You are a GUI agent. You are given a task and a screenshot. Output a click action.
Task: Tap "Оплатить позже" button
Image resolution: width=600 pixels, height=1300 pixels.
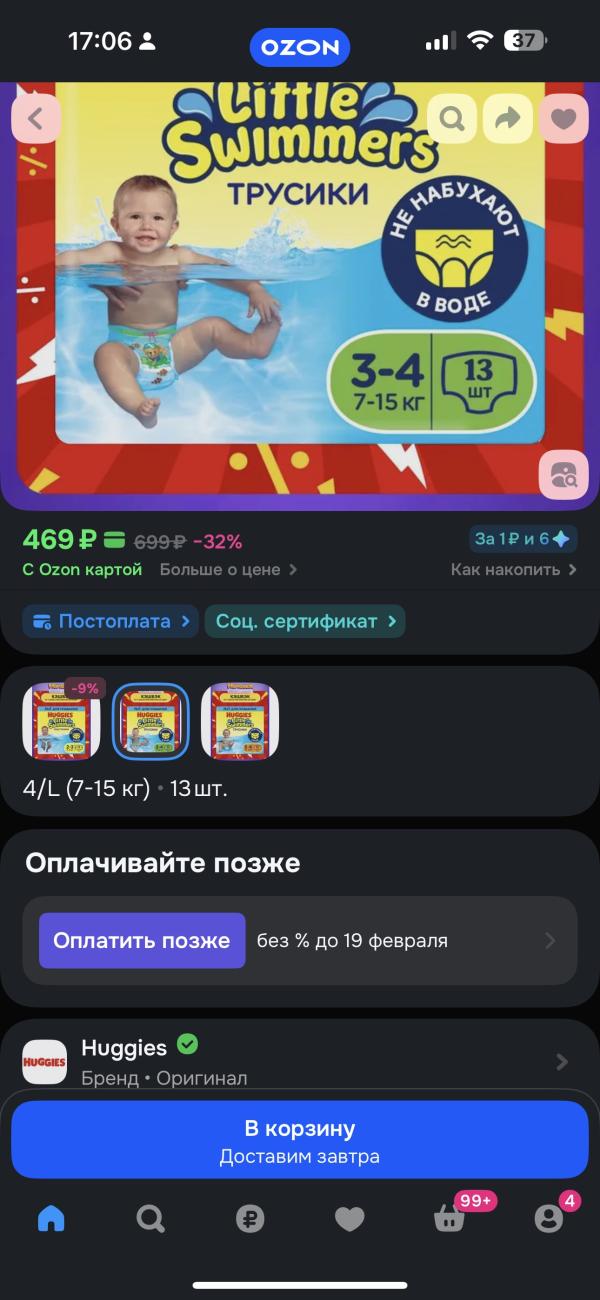pos(142,940)
